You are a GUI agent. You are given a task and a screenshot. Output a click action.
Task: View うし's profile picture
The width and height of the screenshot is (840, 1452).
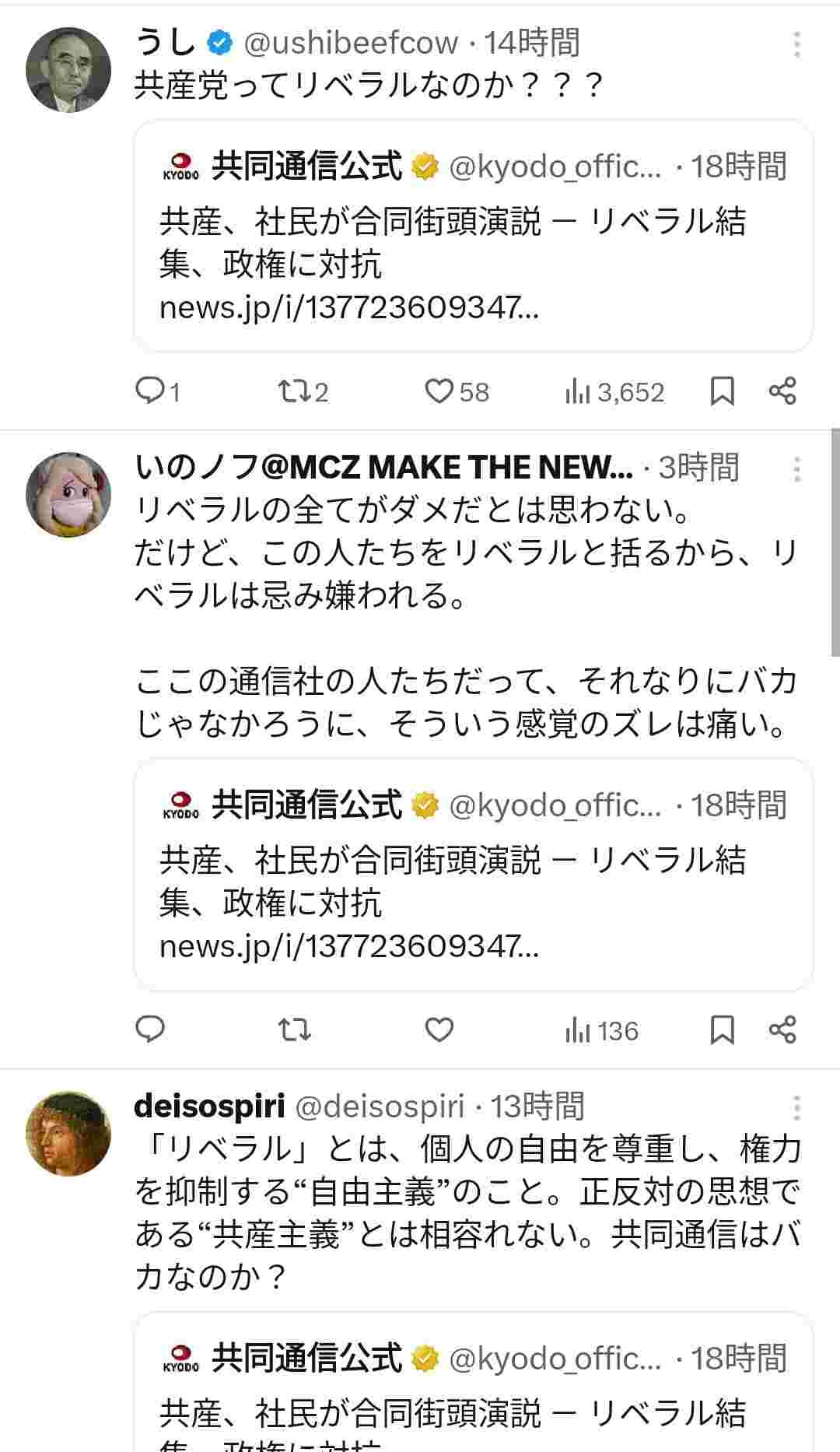click(x=68, y=70)
